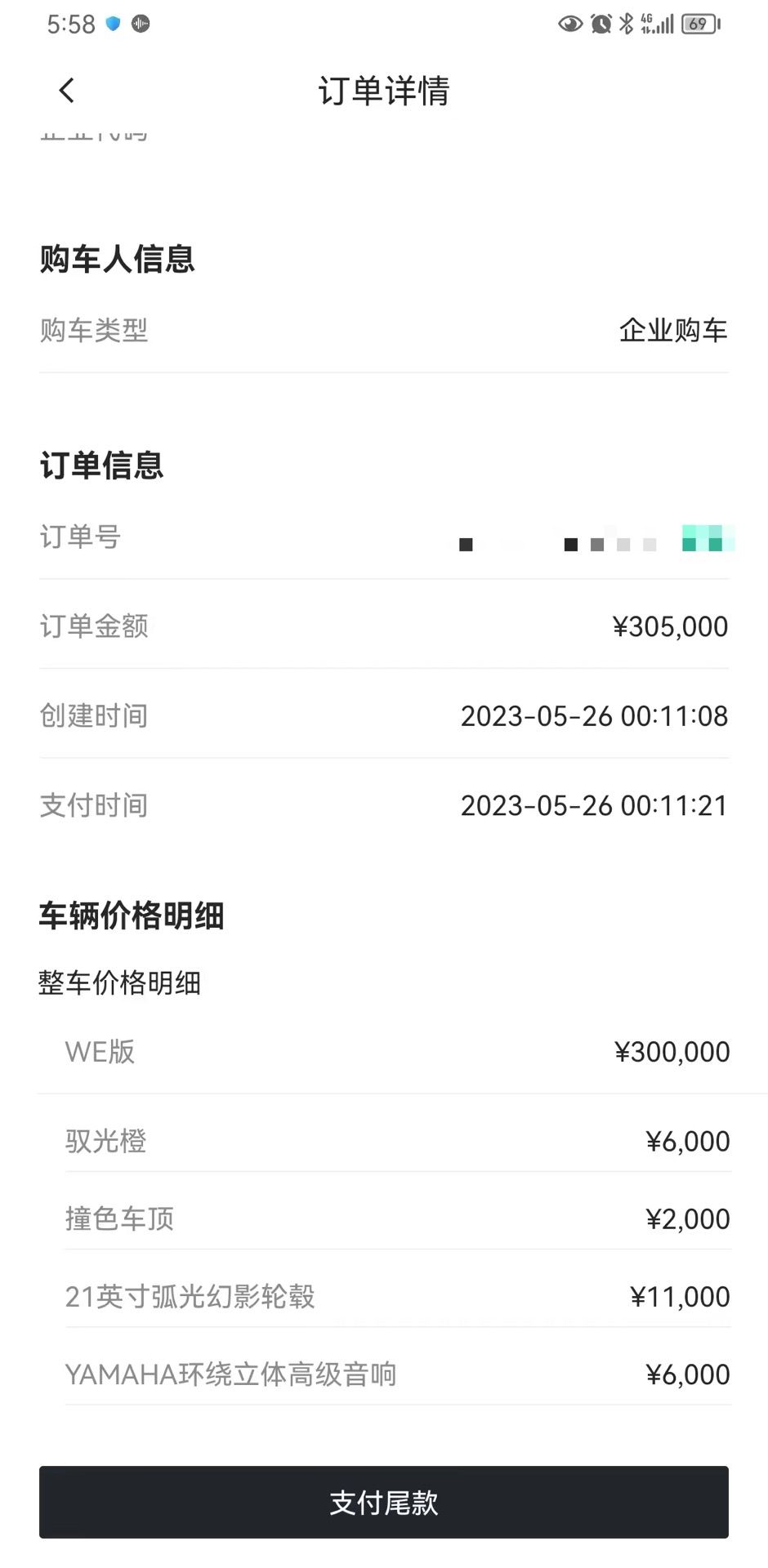Tap the 支付尾款 button

click(383, 1502)
